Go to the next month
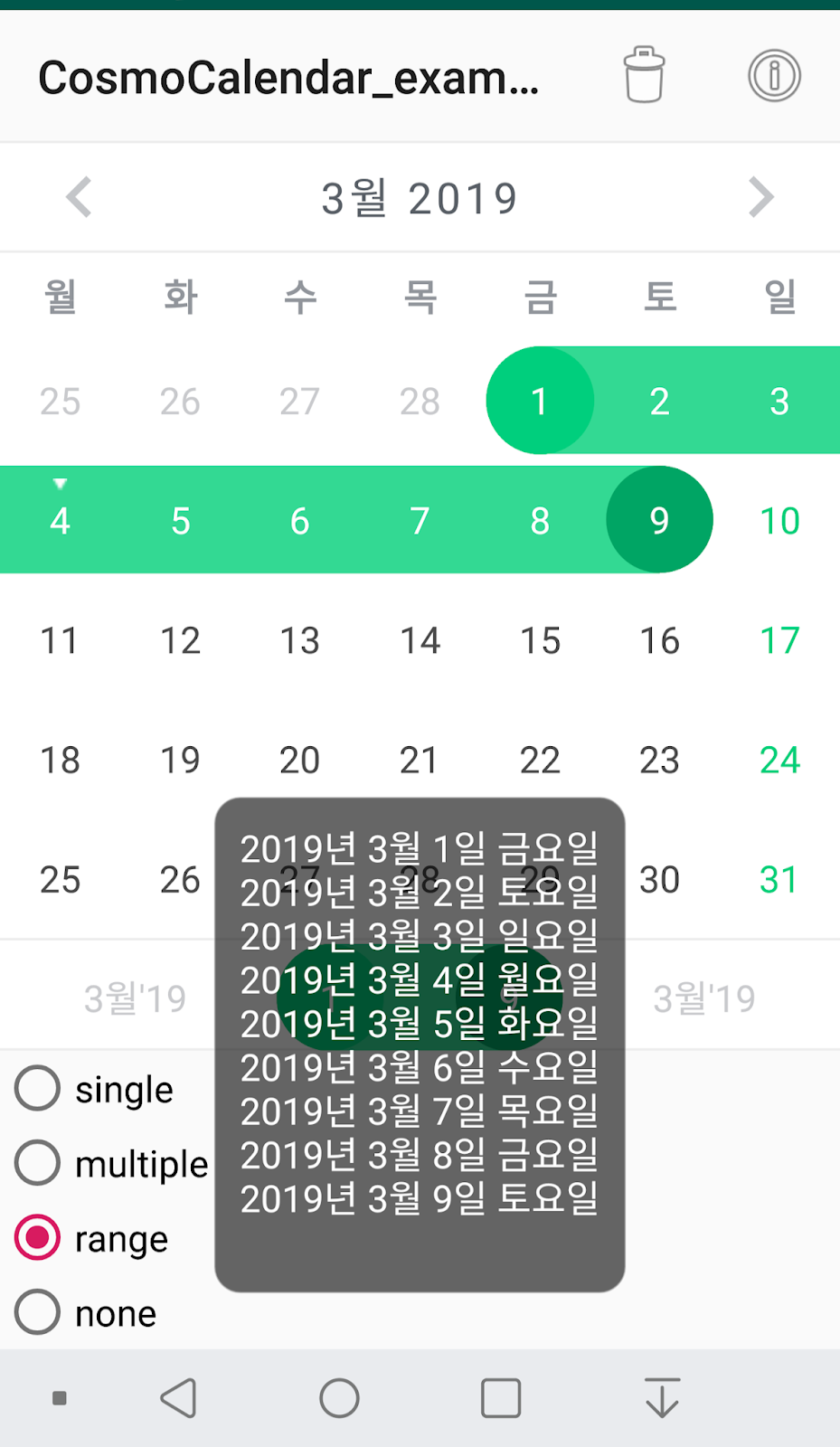Image resolution: width=840 pixels, height=1447 pixels. click(761, 197)
